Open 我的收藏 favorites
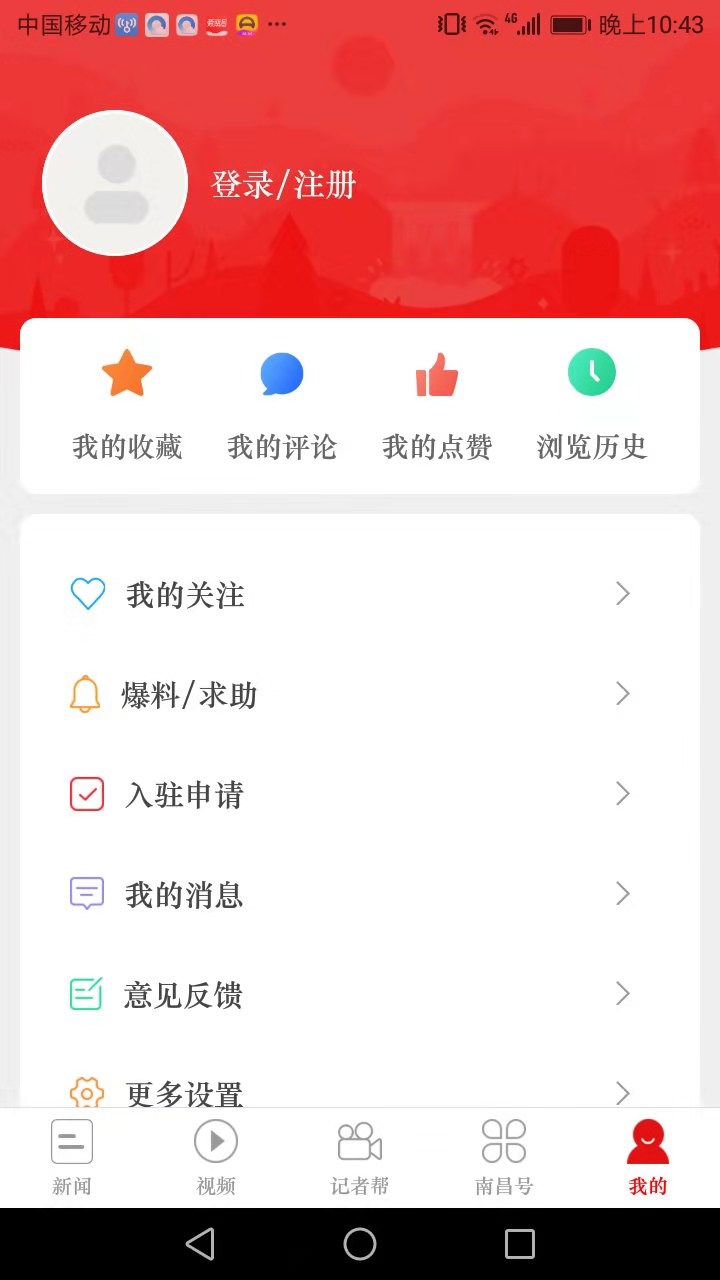 (127, 407)
